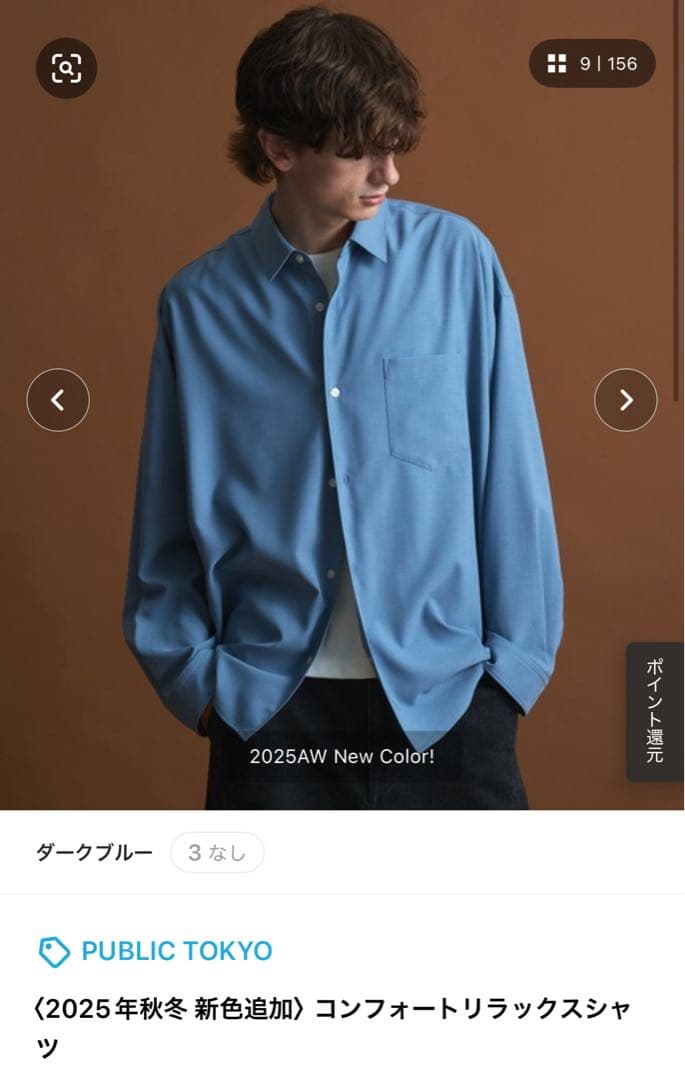Show the next product image
The width and height of the screenshot is (685, 1080).
pyautogui.click(x=626, y=400)
